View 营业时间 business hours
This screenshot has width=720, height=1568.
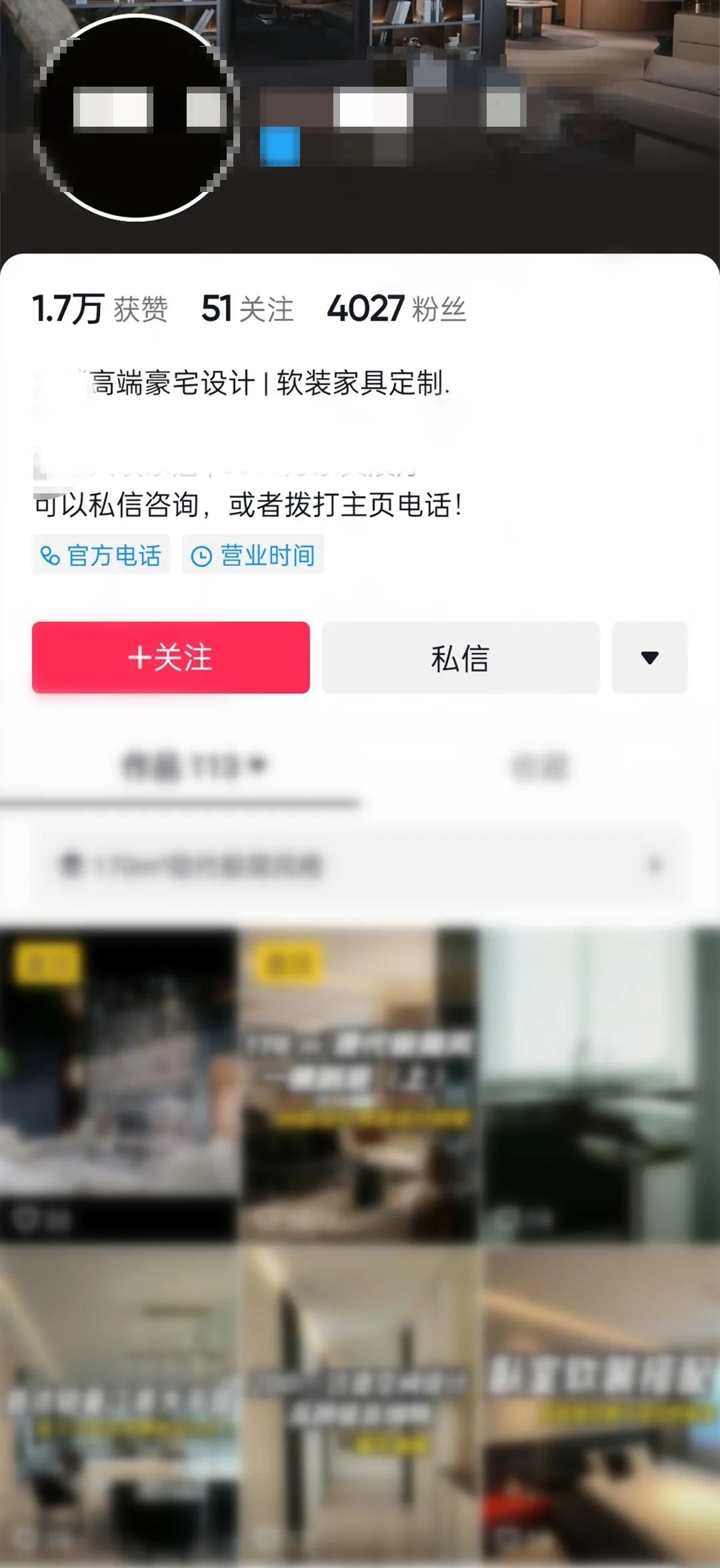(253, 555)
